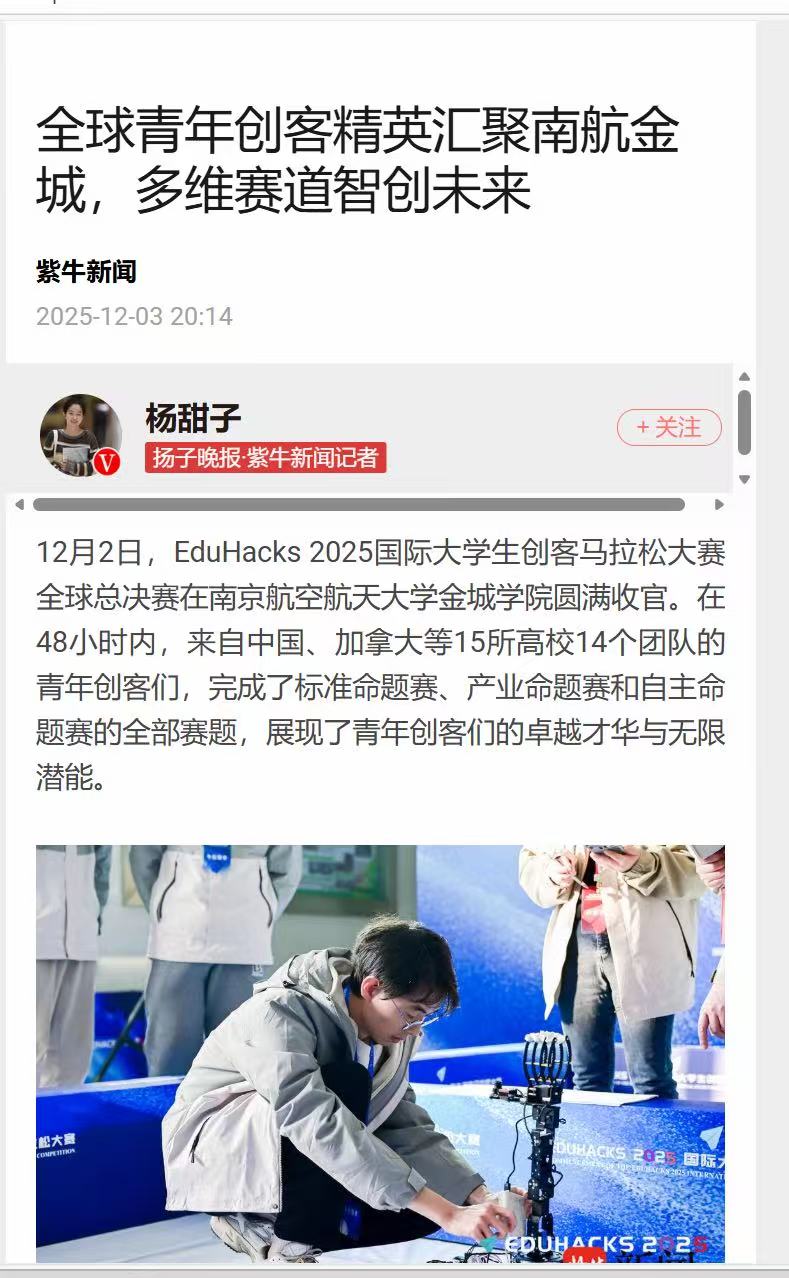
Task: Click the scroll-down arrow in author box
Action: pos(744,480)
